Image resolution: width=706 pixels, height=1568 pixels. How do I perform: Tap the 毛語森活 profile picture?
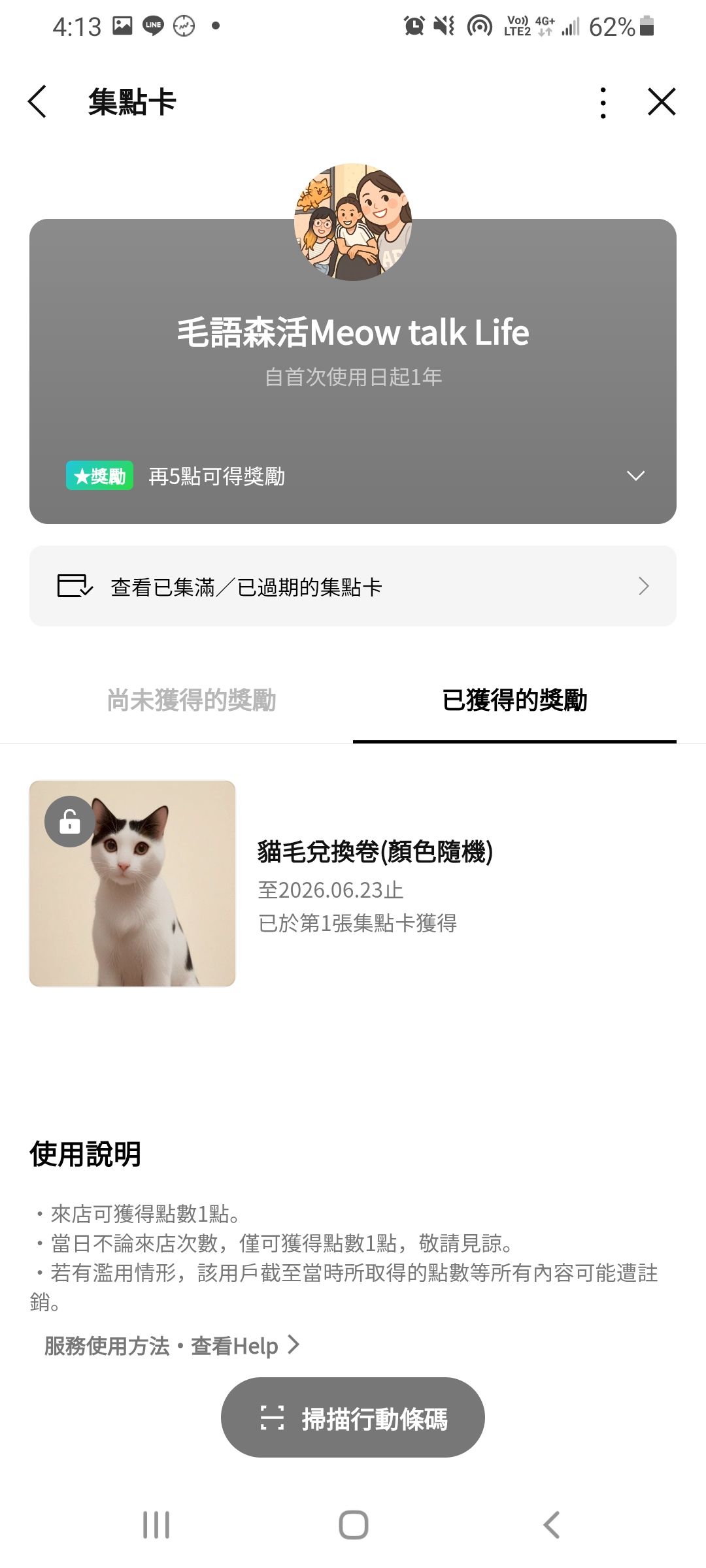click(353, 222)
